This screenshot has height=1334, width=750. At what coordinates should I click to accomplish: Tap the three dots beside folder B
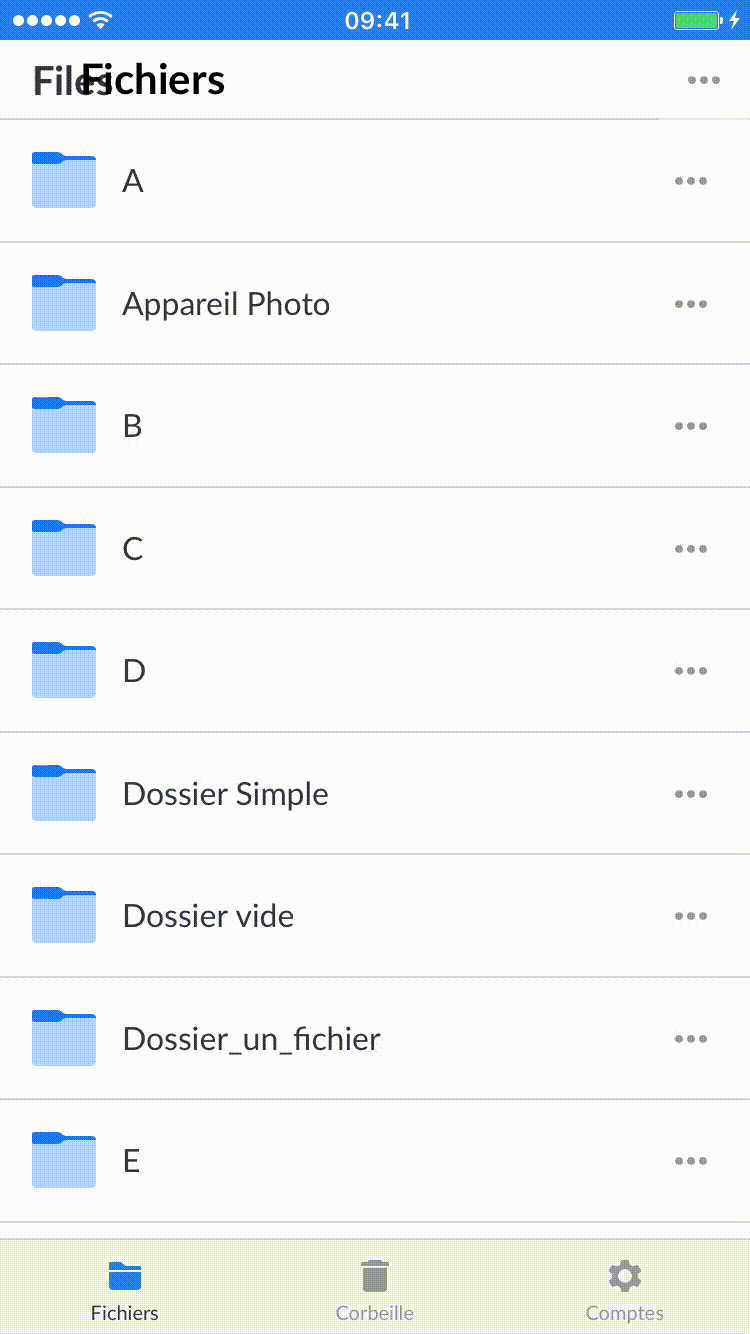691,426
